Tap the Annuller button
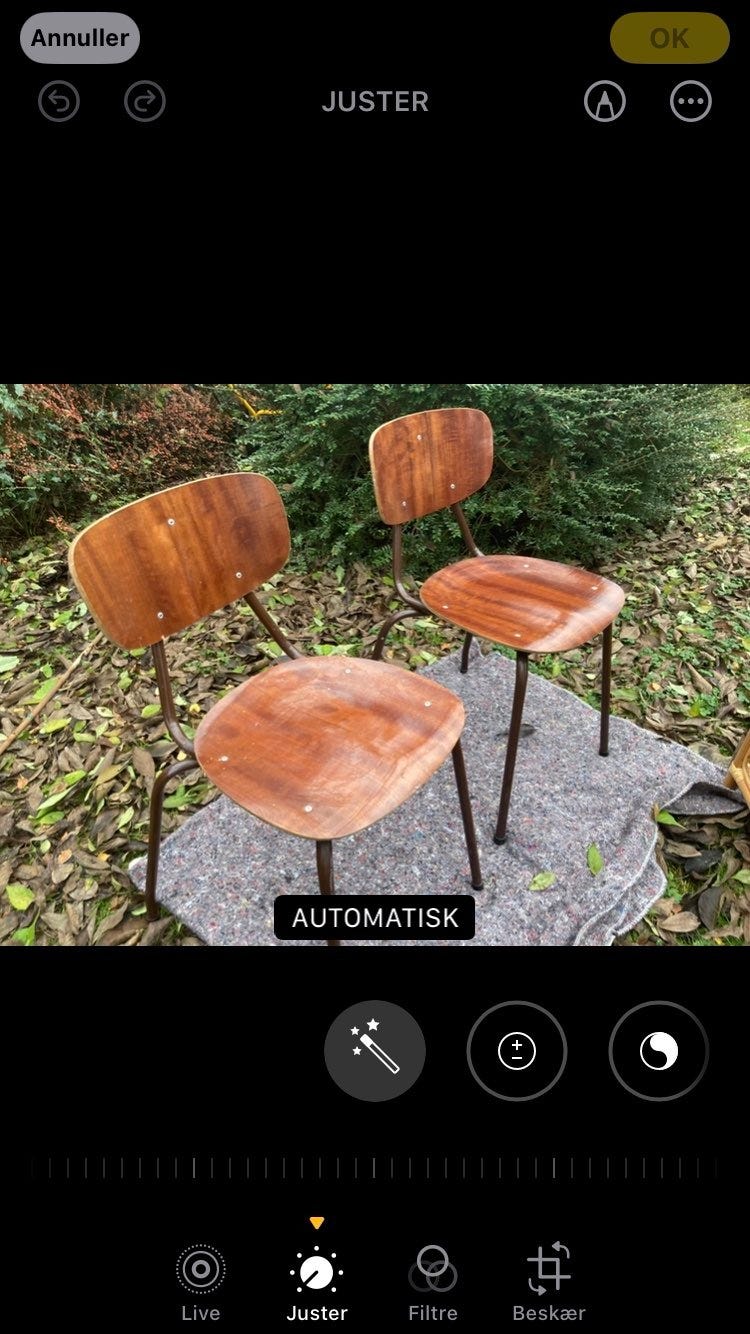750x1334 pixels. (x=78, y=37)
